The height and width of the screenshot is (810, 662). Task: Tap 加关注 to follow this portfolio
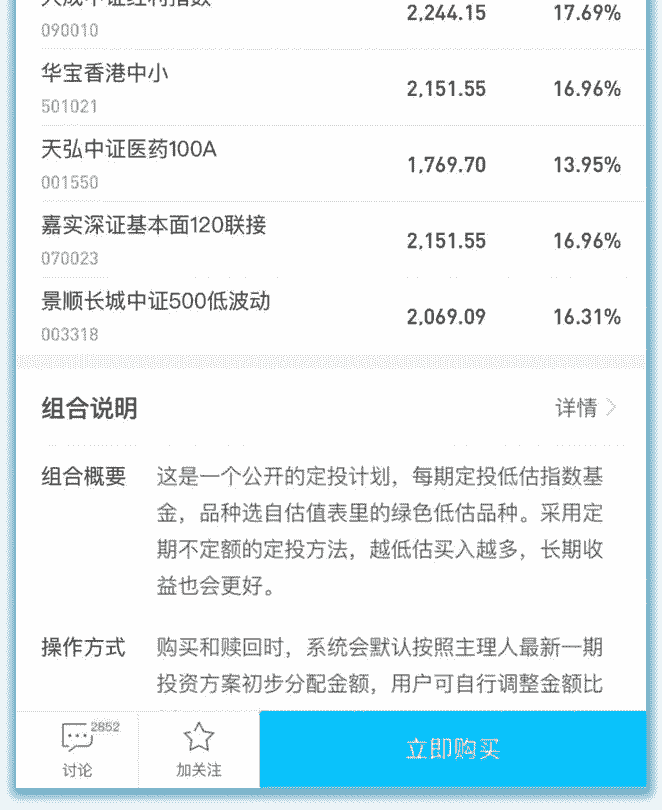pos(199,749)
